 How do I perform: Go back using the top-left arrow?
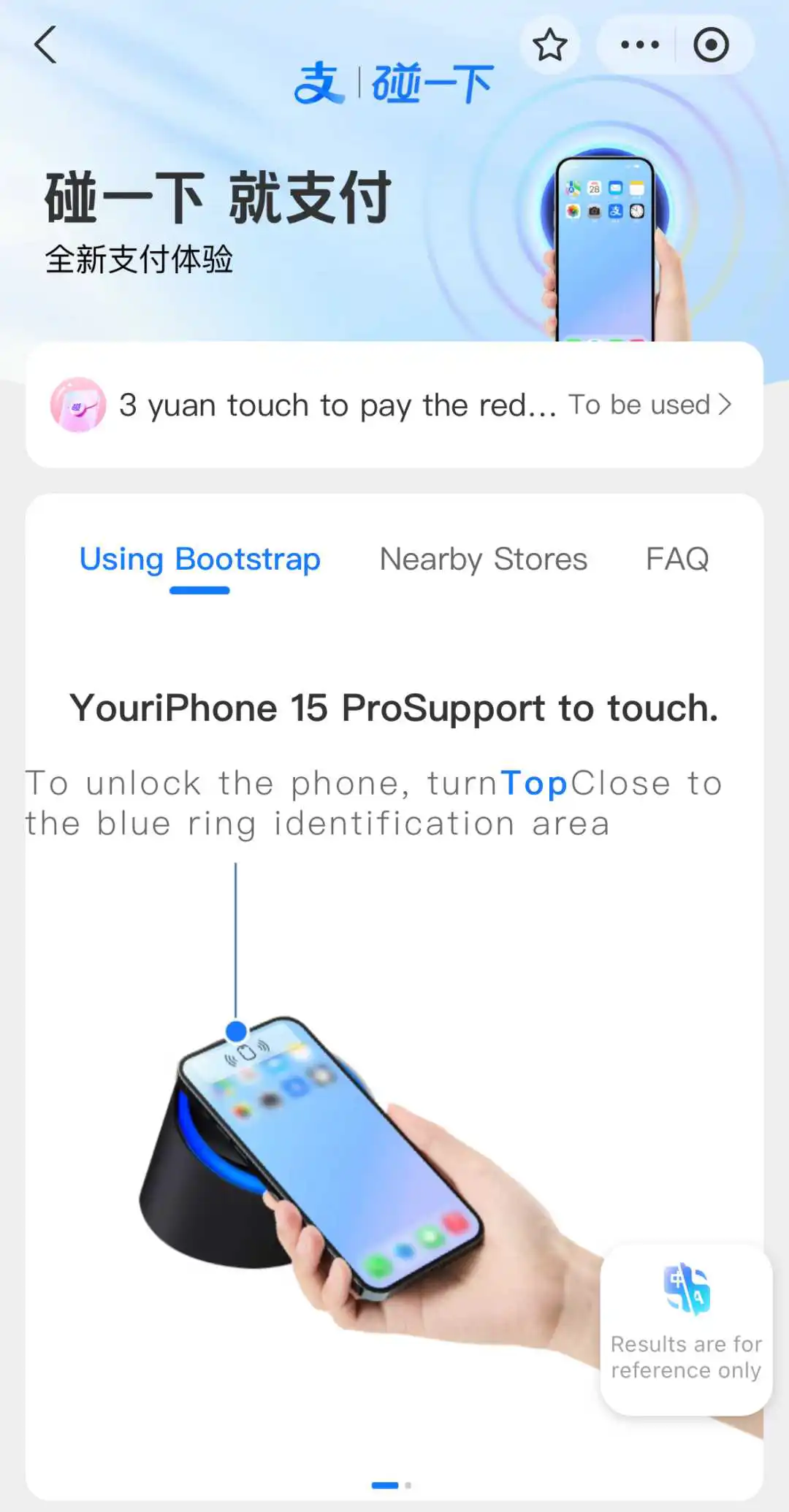point(45,45)
